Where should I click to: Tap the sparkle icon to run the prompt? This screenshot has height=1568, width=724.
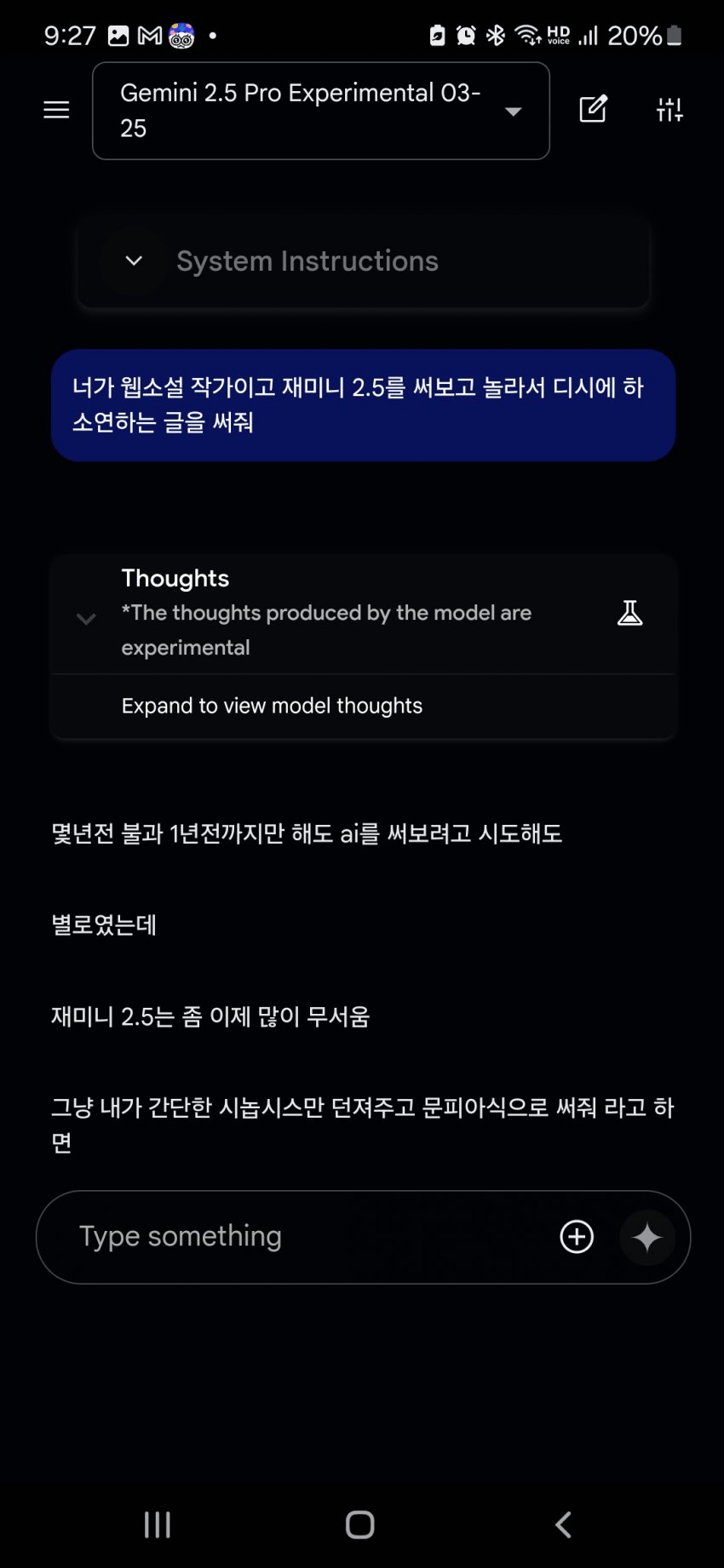[x=648, y=1238]
